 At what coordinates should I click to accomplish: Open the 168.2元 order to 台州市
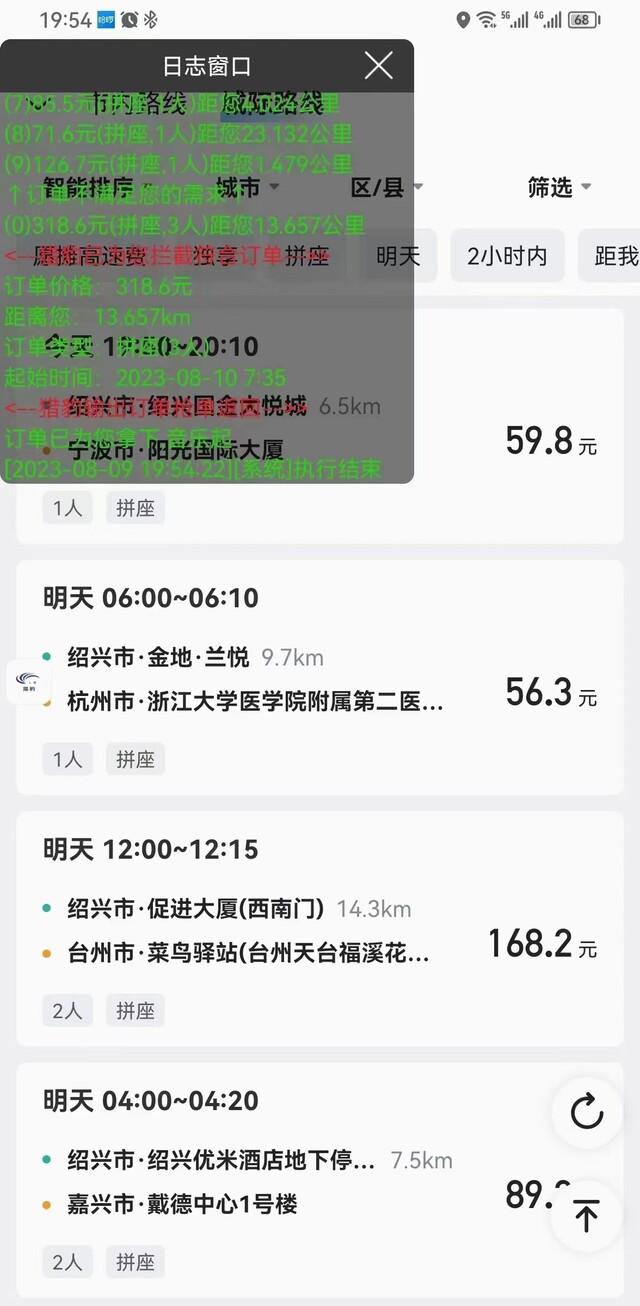coord(320,929)
